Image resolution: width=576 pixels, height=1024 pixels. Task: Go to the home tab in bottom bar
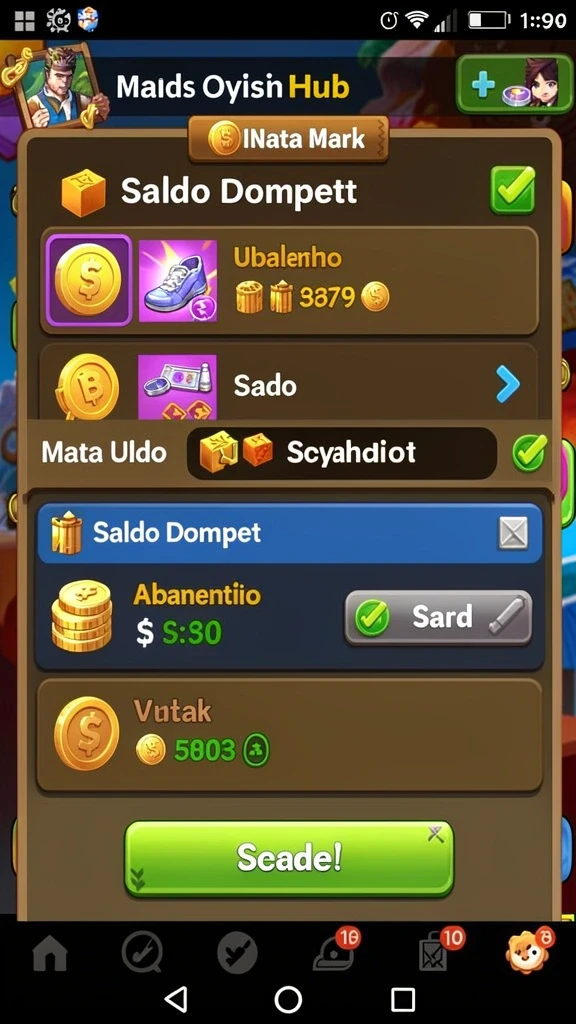(50, 955)
